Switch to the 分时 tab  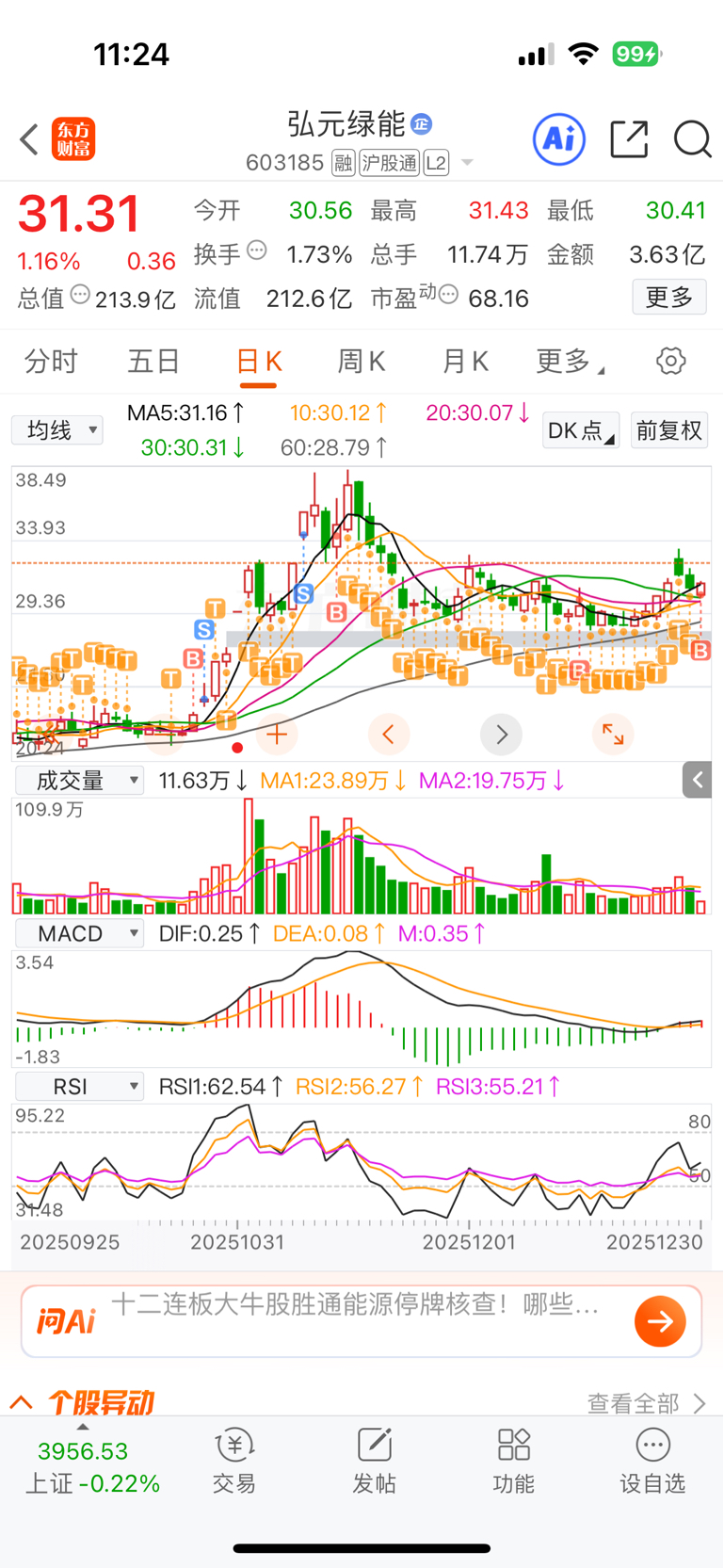tap(51, 361)
